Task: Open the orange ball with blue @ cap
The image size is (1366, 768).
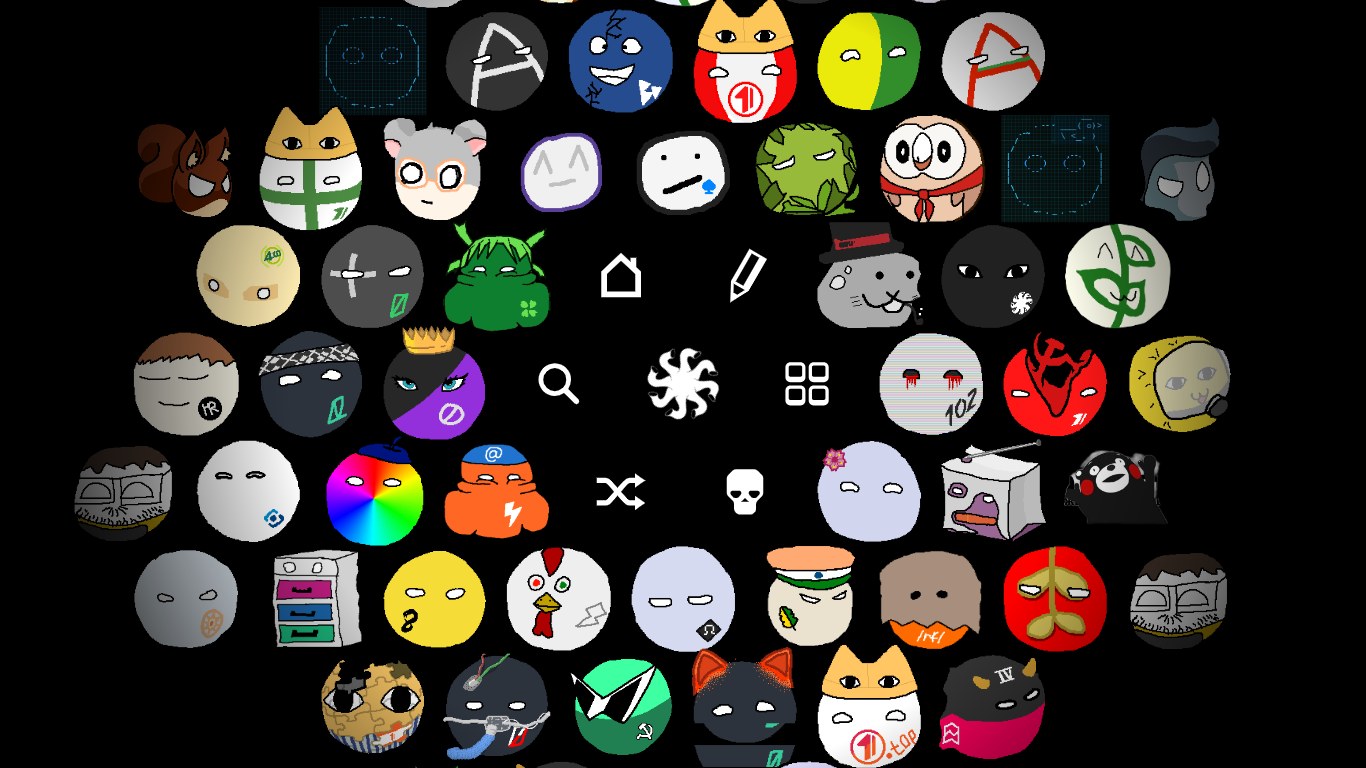Action: coord(497,492)
